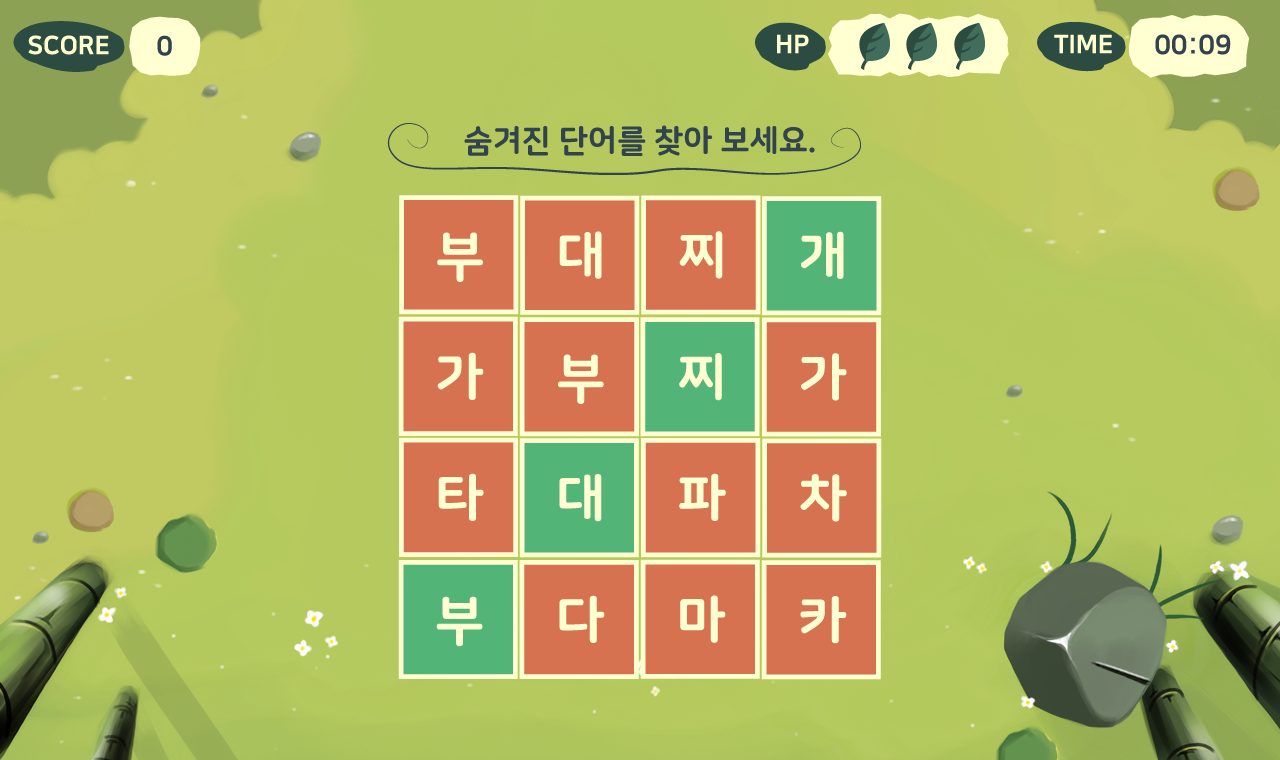
Task: Select the green 찌 tile
Action: [700, 377]
